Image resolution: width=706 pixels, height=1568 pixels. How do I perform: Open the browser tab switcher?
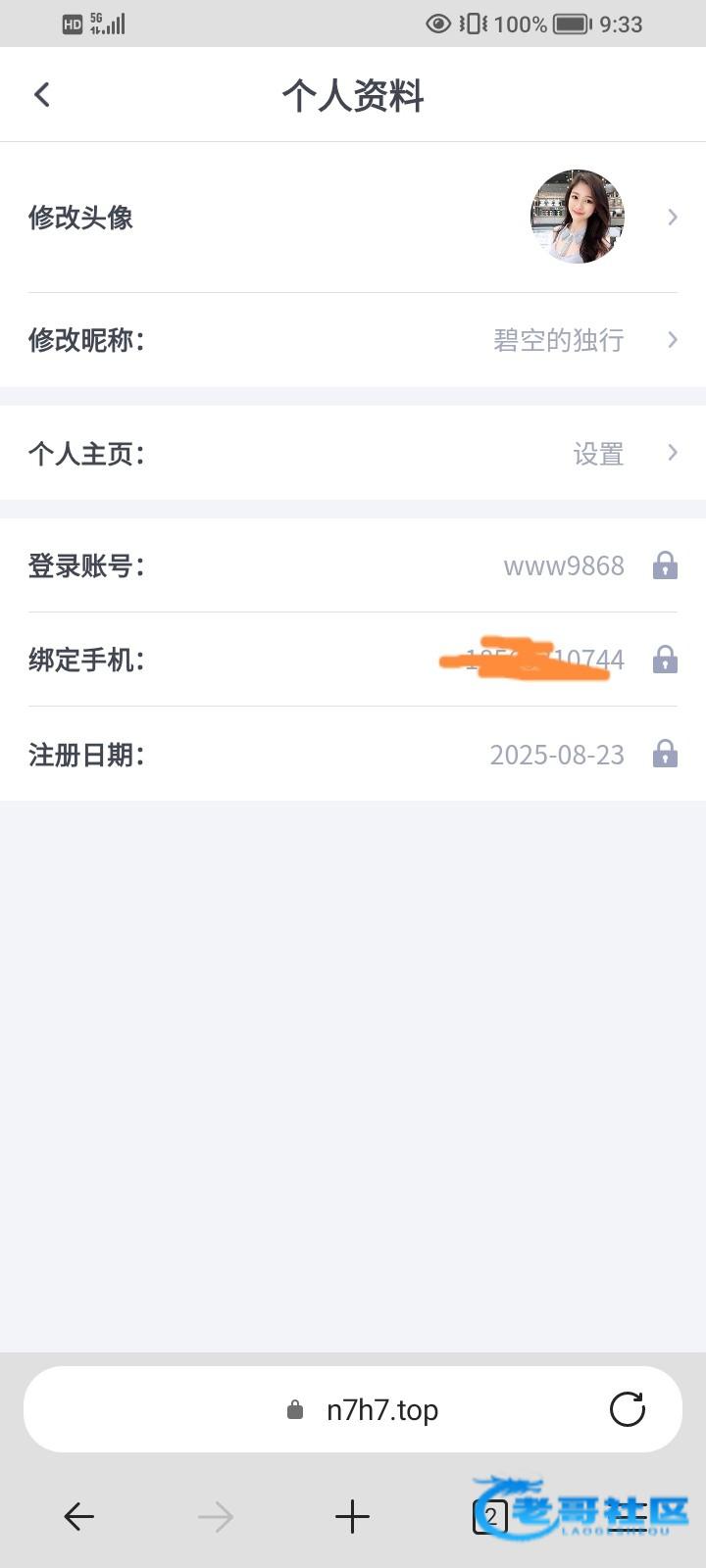[490, 1517]
